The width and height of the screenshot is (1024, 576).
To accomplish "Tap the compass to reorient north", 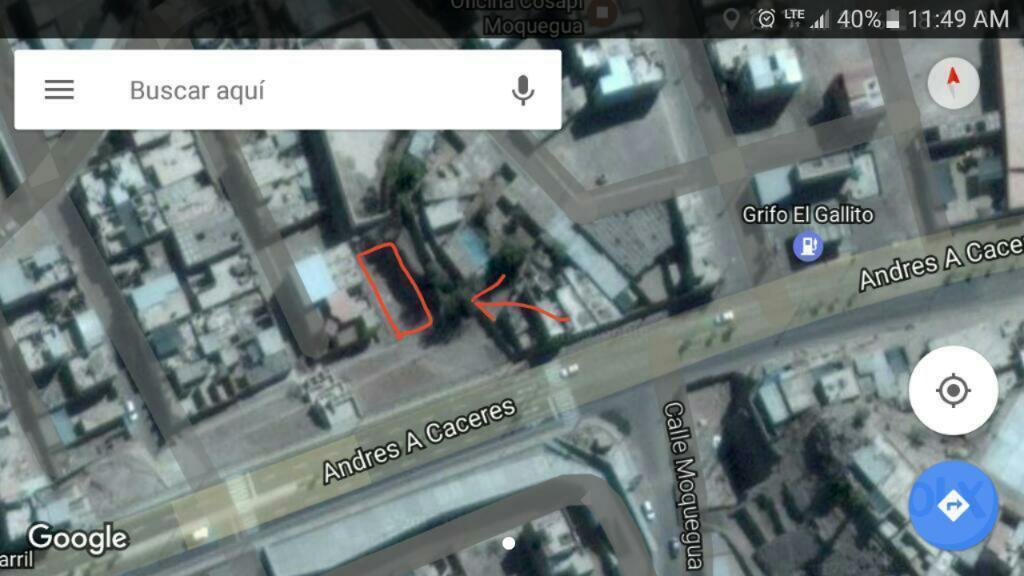I will point(953,83).
